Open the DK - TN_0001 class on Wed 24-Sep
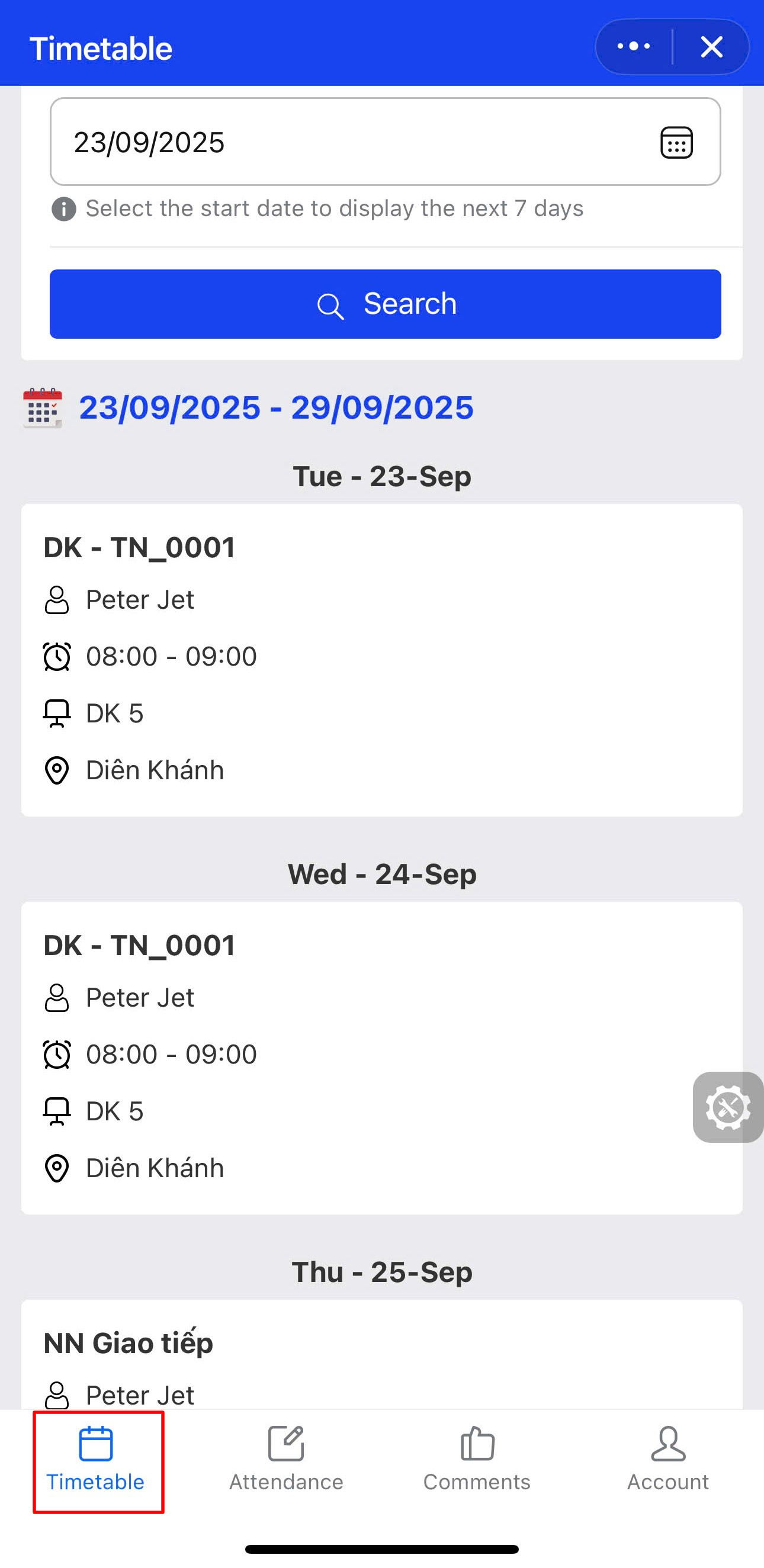The image size is (764, 1568). pos(381,1058)
